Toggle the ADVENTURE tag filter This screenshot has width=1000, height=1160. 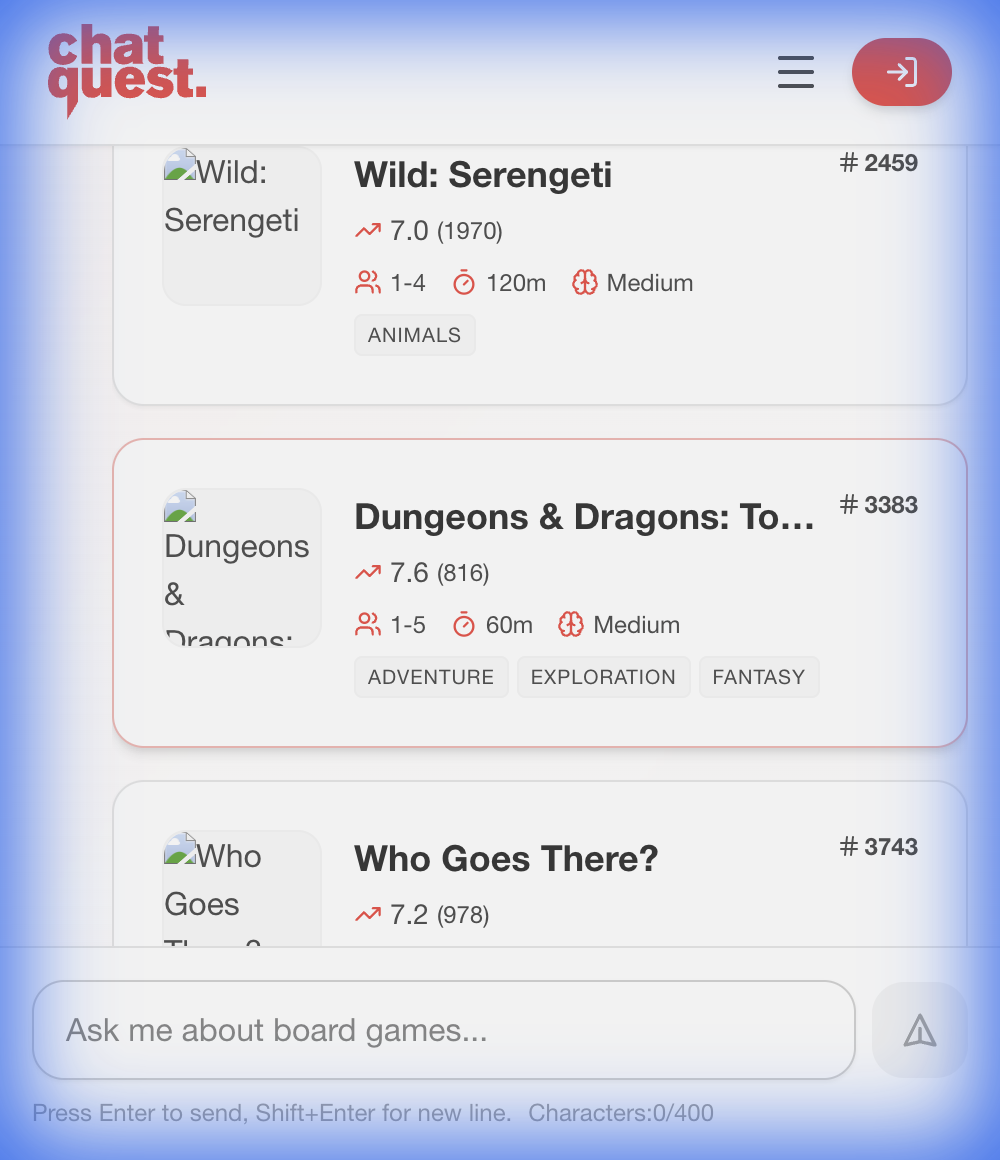[x=430, y=677]
